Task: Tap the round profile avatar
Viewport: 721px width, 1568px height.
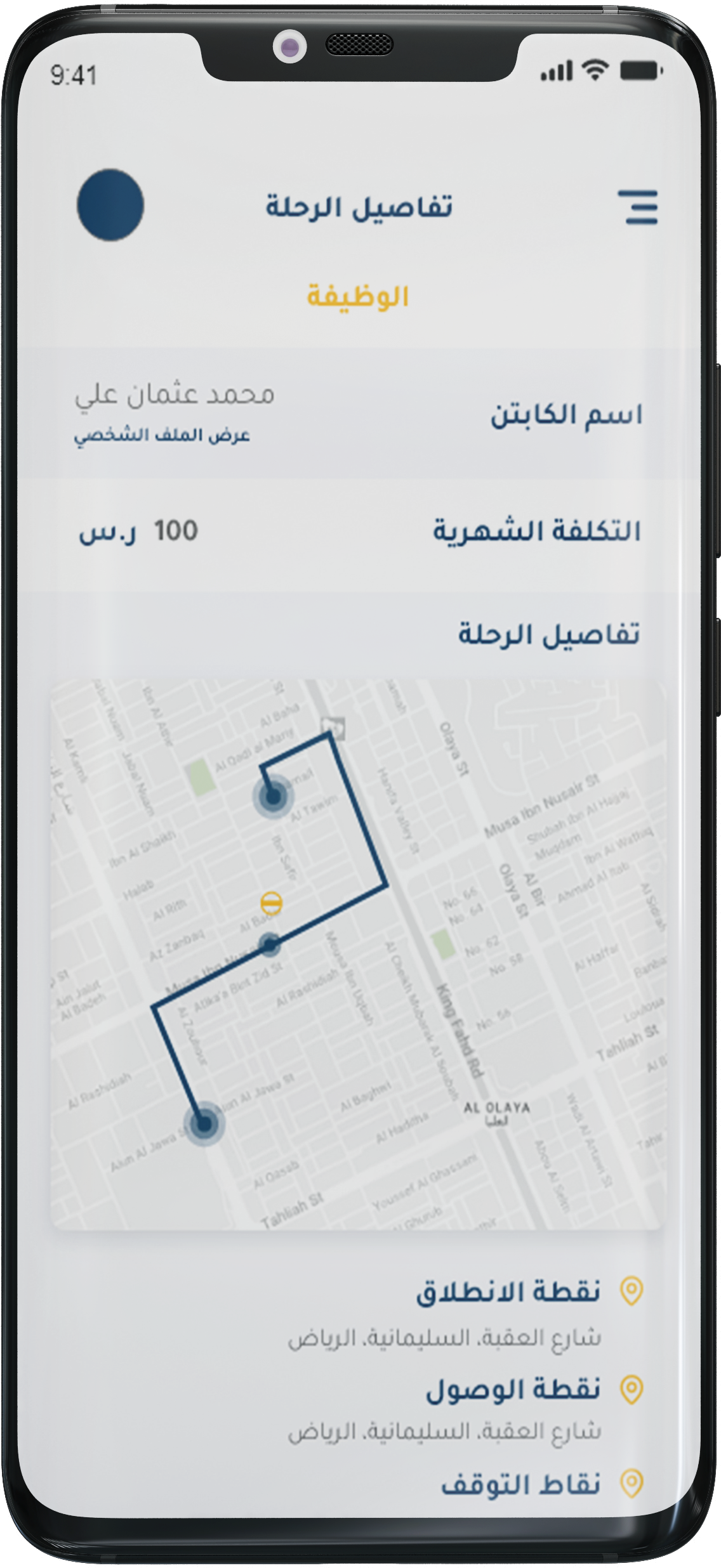Action: click(110, 205)
